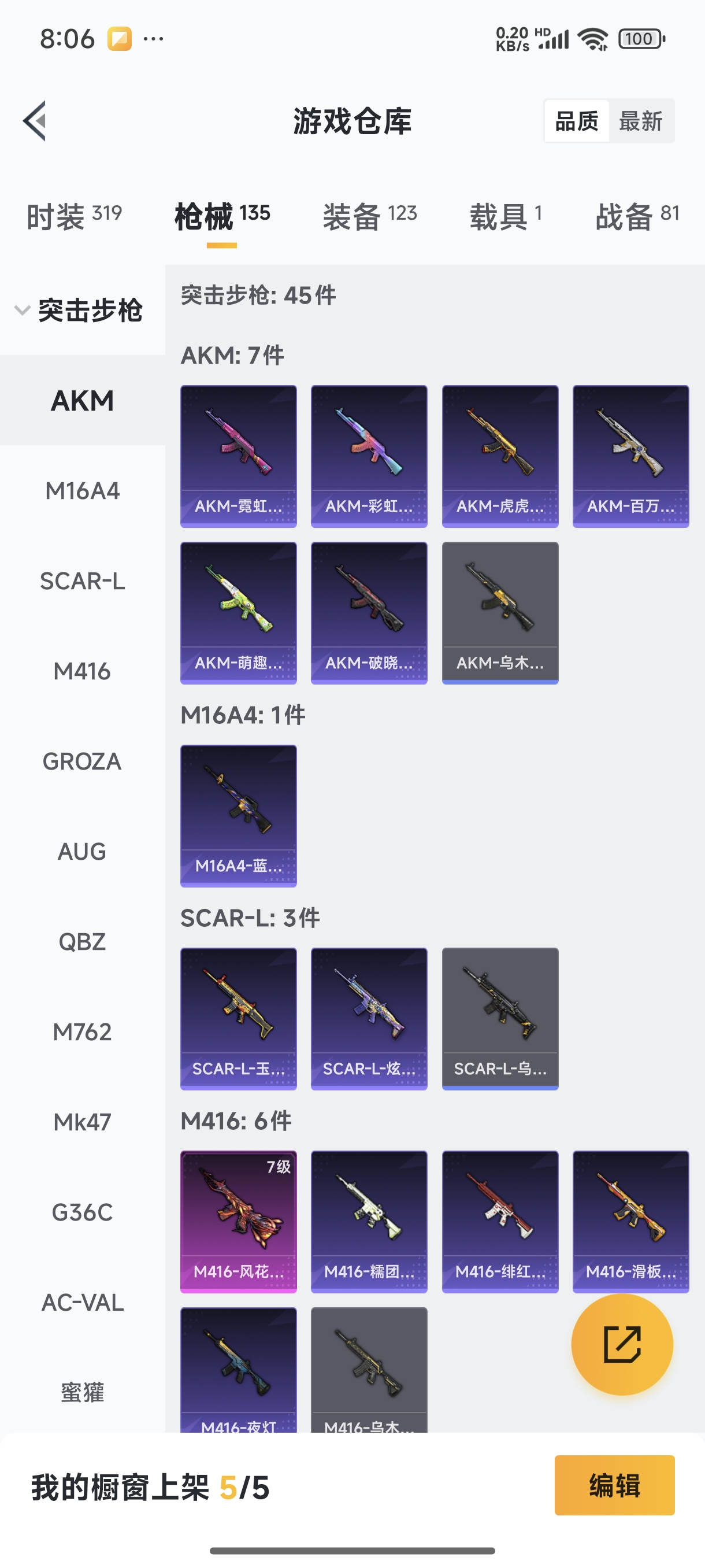Open the AKM-虎虎 skin tile

tap(500, 456)
